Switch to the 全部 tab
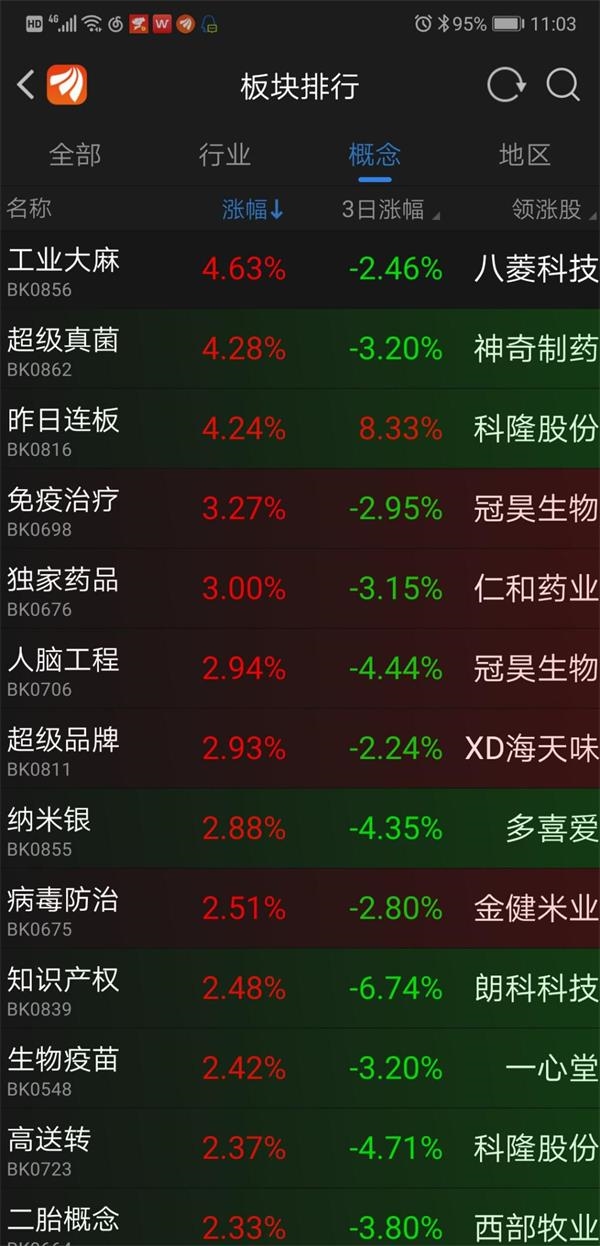This screenshot has width=600, height=1246. pyautogui.click(x=75, y=155)
